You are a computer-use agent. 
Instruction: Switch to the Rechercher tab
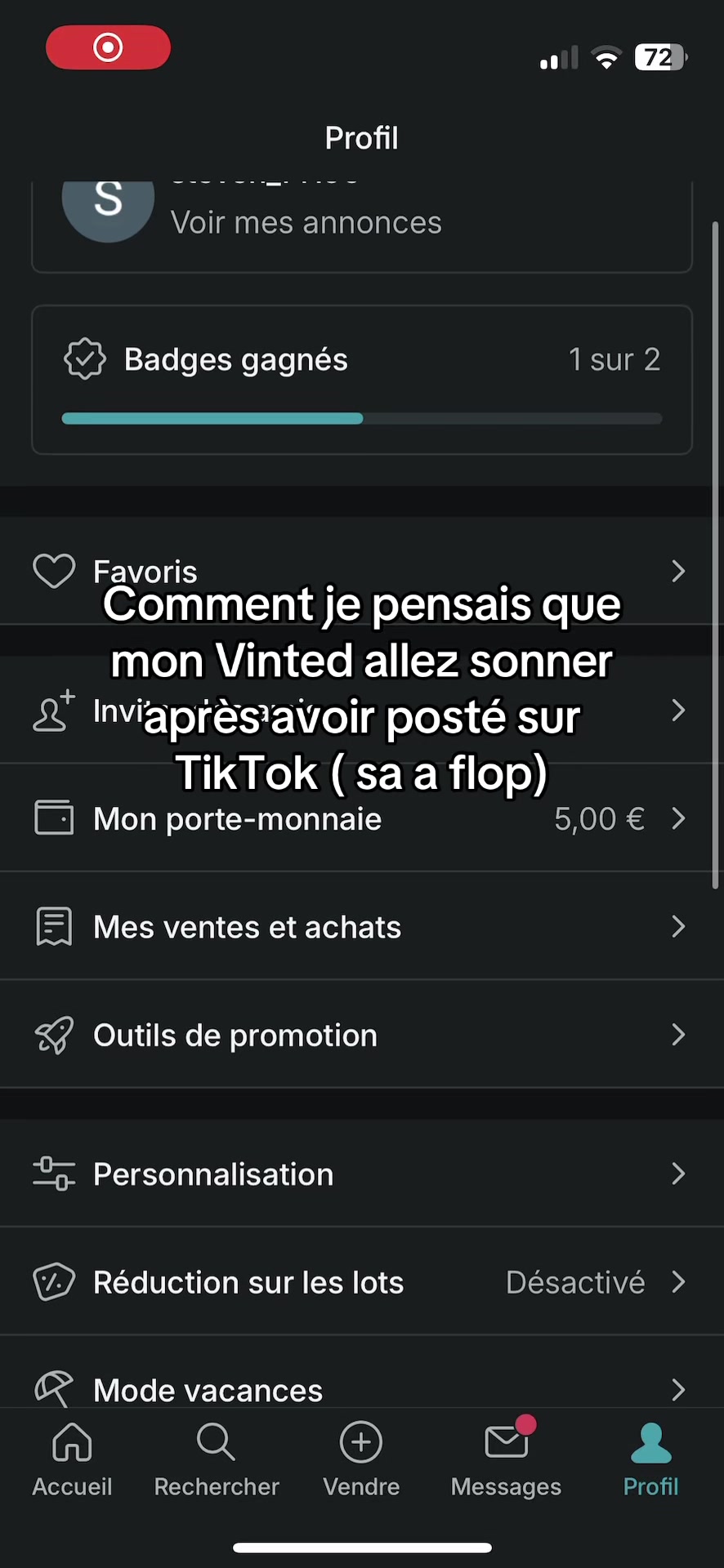coord(217,1459)
